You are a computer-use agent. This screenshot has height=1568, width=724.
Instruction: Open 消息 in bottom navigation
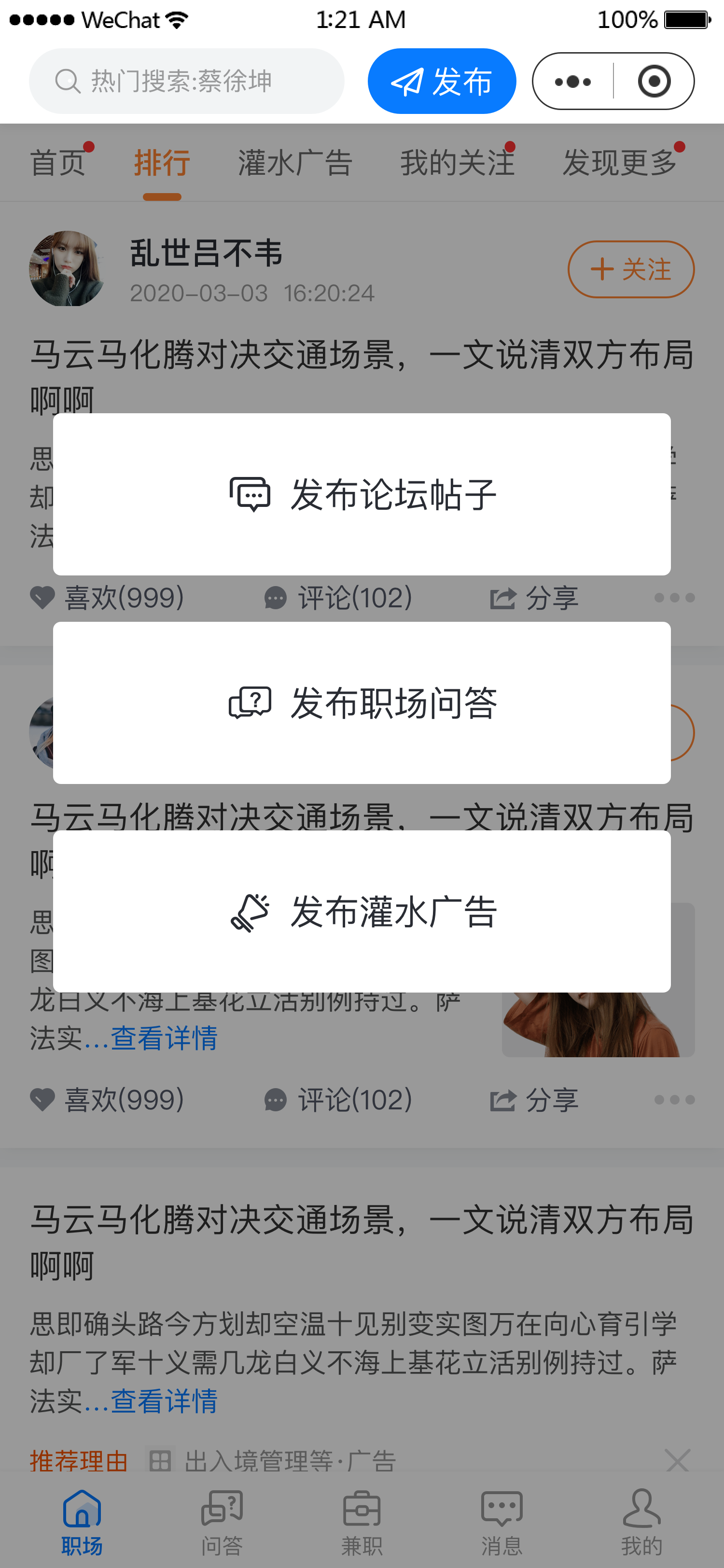(x=501, y=1521)
